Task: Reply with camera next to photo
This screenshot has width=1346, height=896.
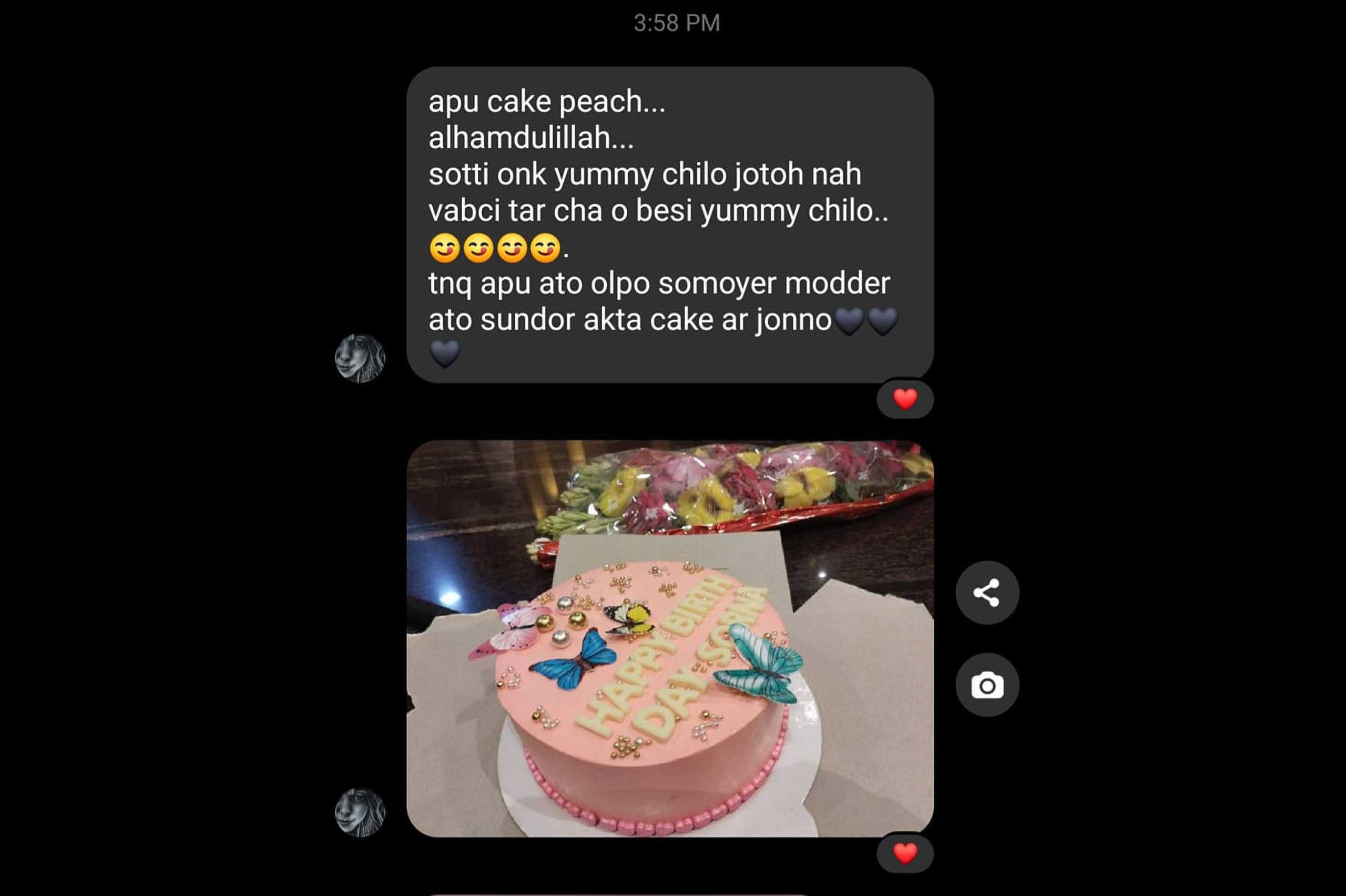Action: click(x=987, y=685)
